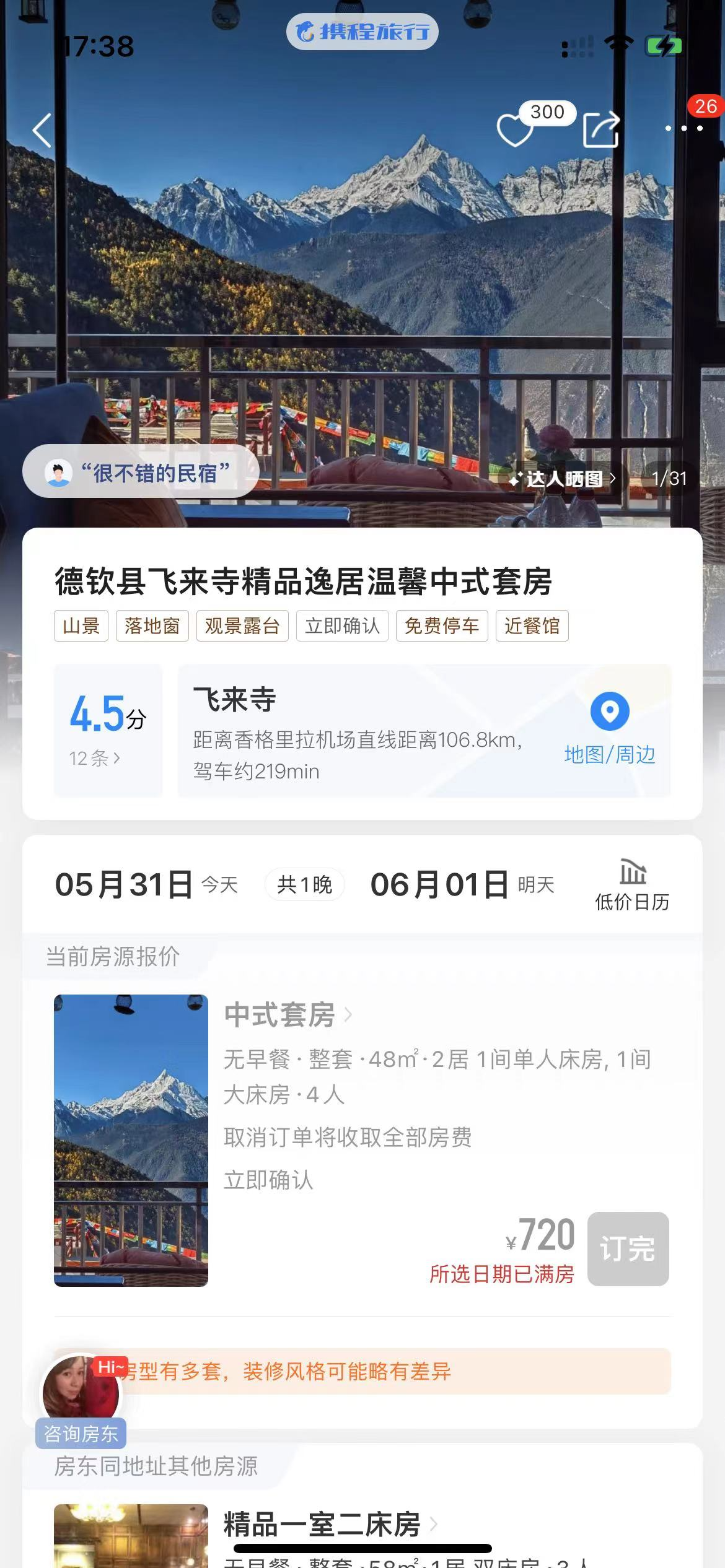Share this homestay listing
This screenshot has height=1568, width=725.
coord(601,129)
